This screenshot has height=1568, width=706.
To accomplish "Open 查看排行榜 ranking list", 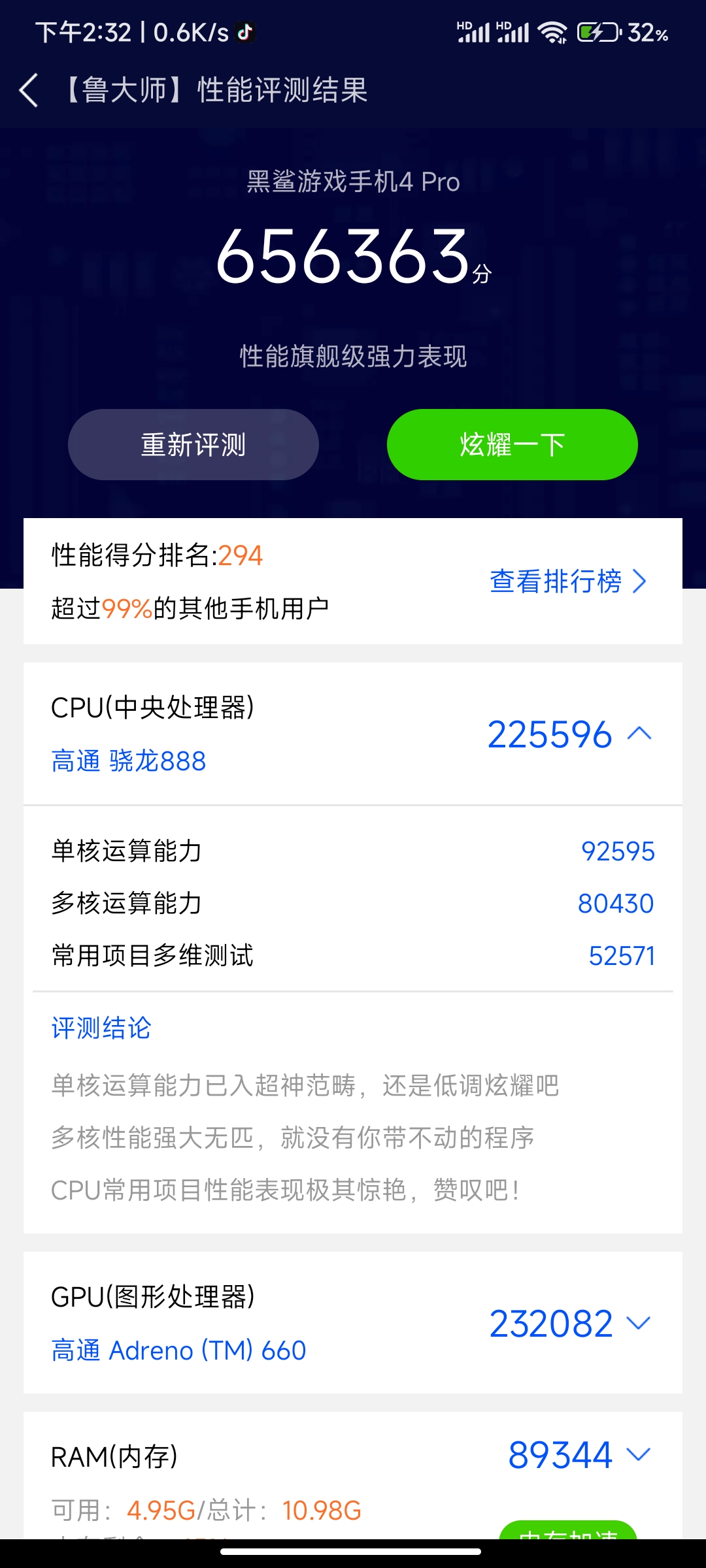I will (x=567, y=581).
